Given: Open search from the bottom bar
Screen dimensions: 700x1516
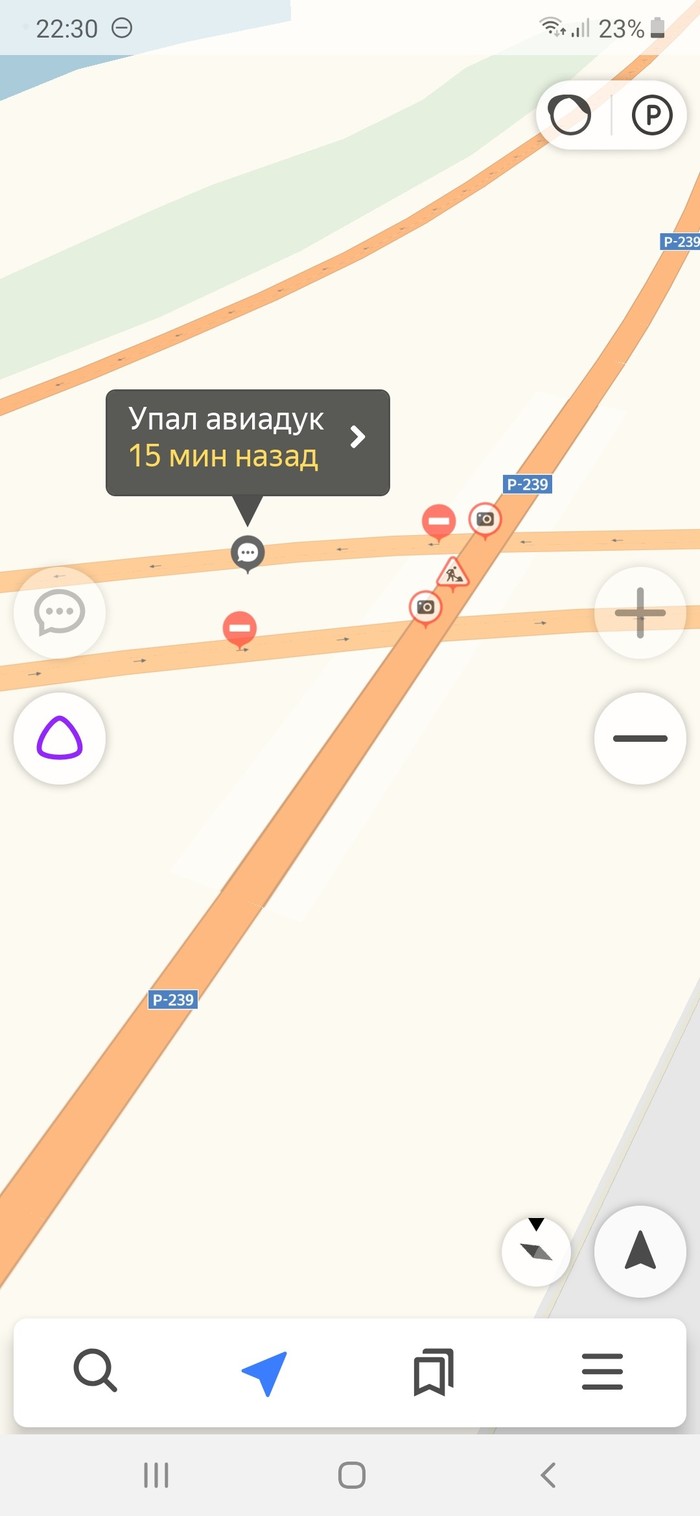Looking at the screenshot, I should coord(95,1371).
